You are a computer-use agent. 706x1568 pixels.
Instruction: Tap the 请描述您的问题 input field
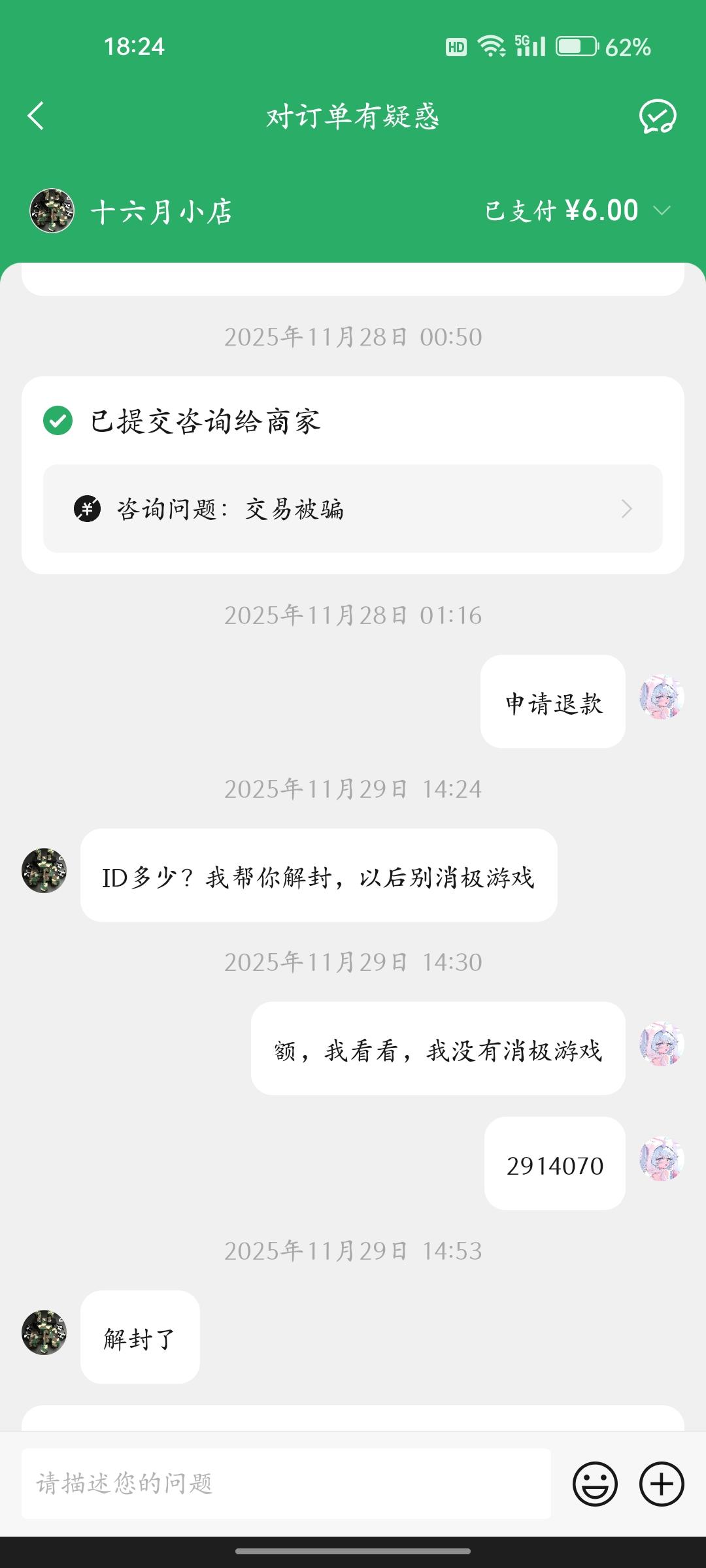(x=286, y=1484)
